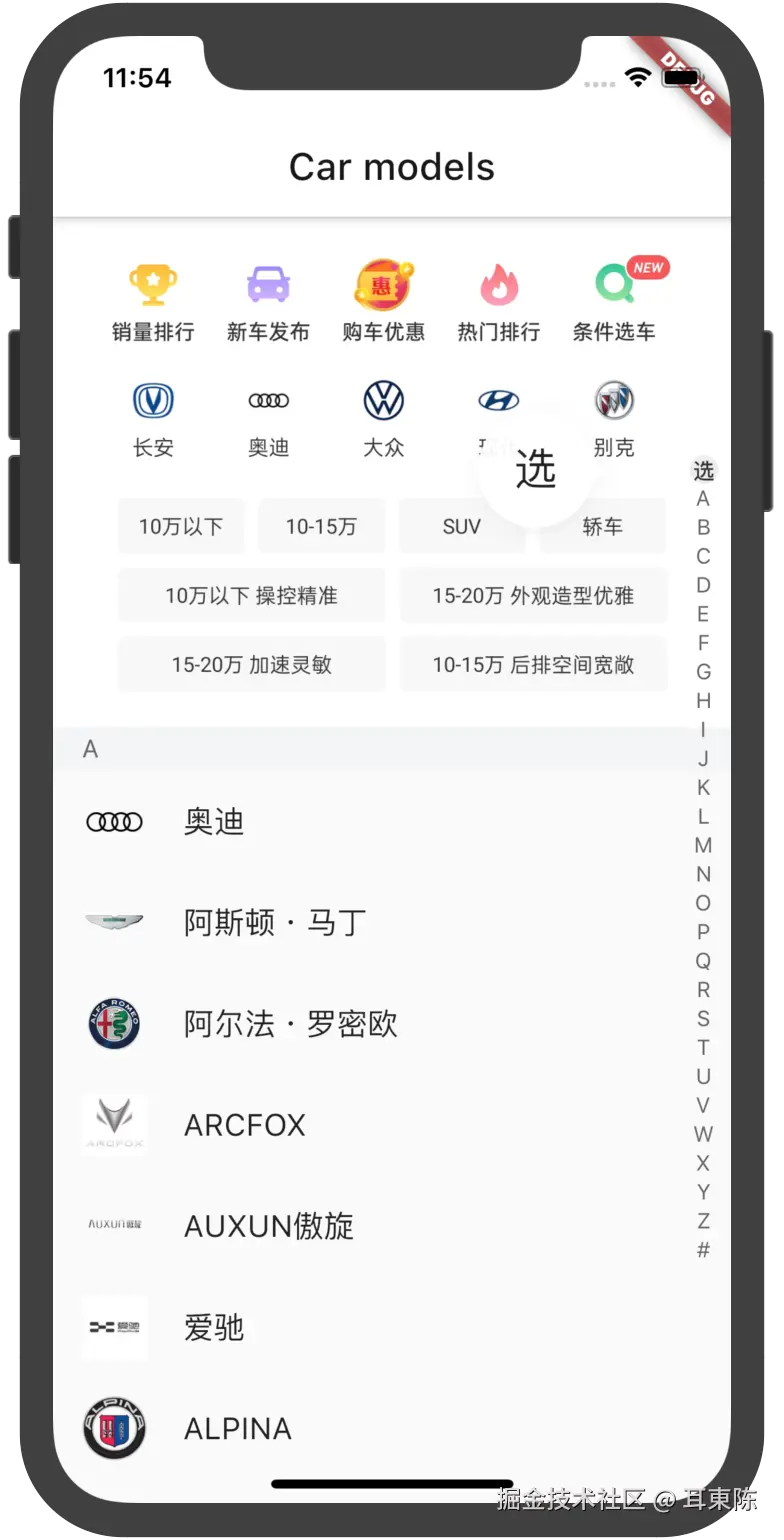Open 新车发布 new car releases
This screenshot has width=784, height=1540.
(268, 303)
